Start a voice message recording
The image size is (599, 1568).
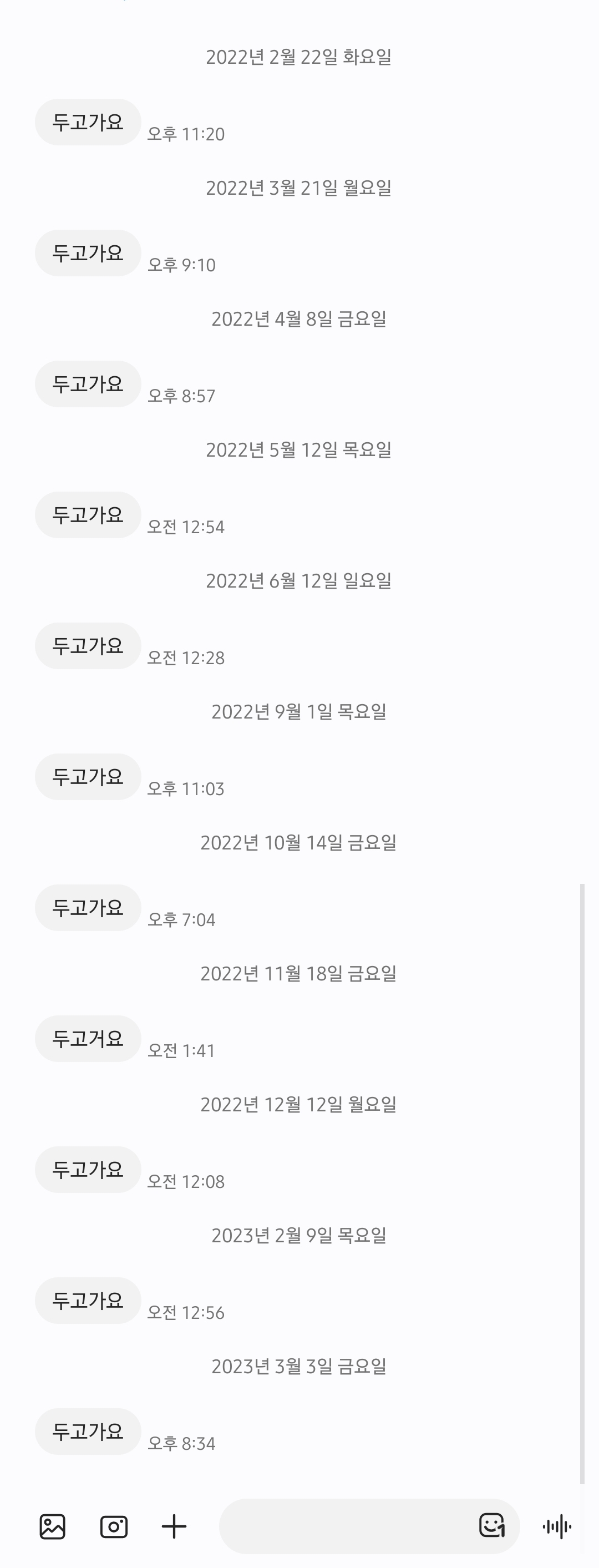(x=557, y=1526)
